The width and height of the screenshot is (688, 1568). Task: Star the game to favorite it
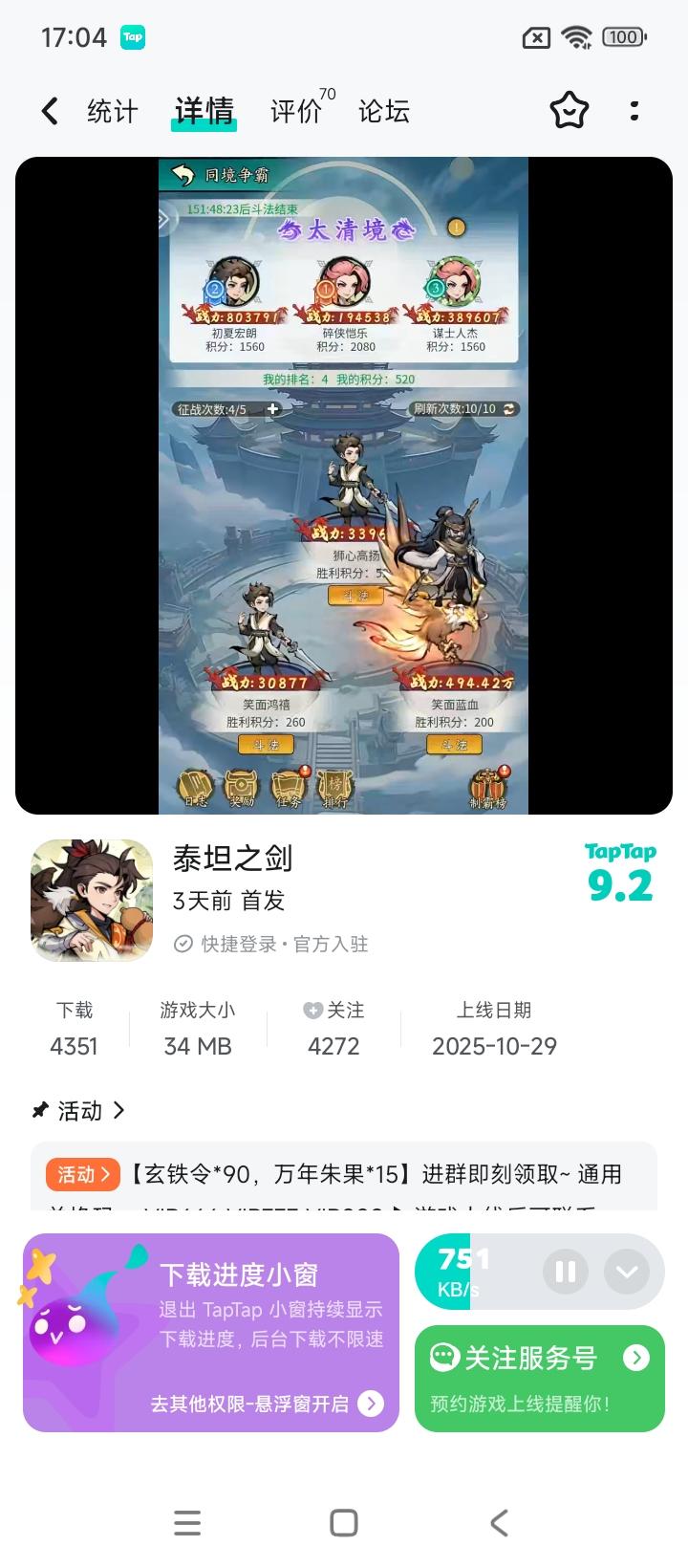pyautogui.click(x=569, y=110)
